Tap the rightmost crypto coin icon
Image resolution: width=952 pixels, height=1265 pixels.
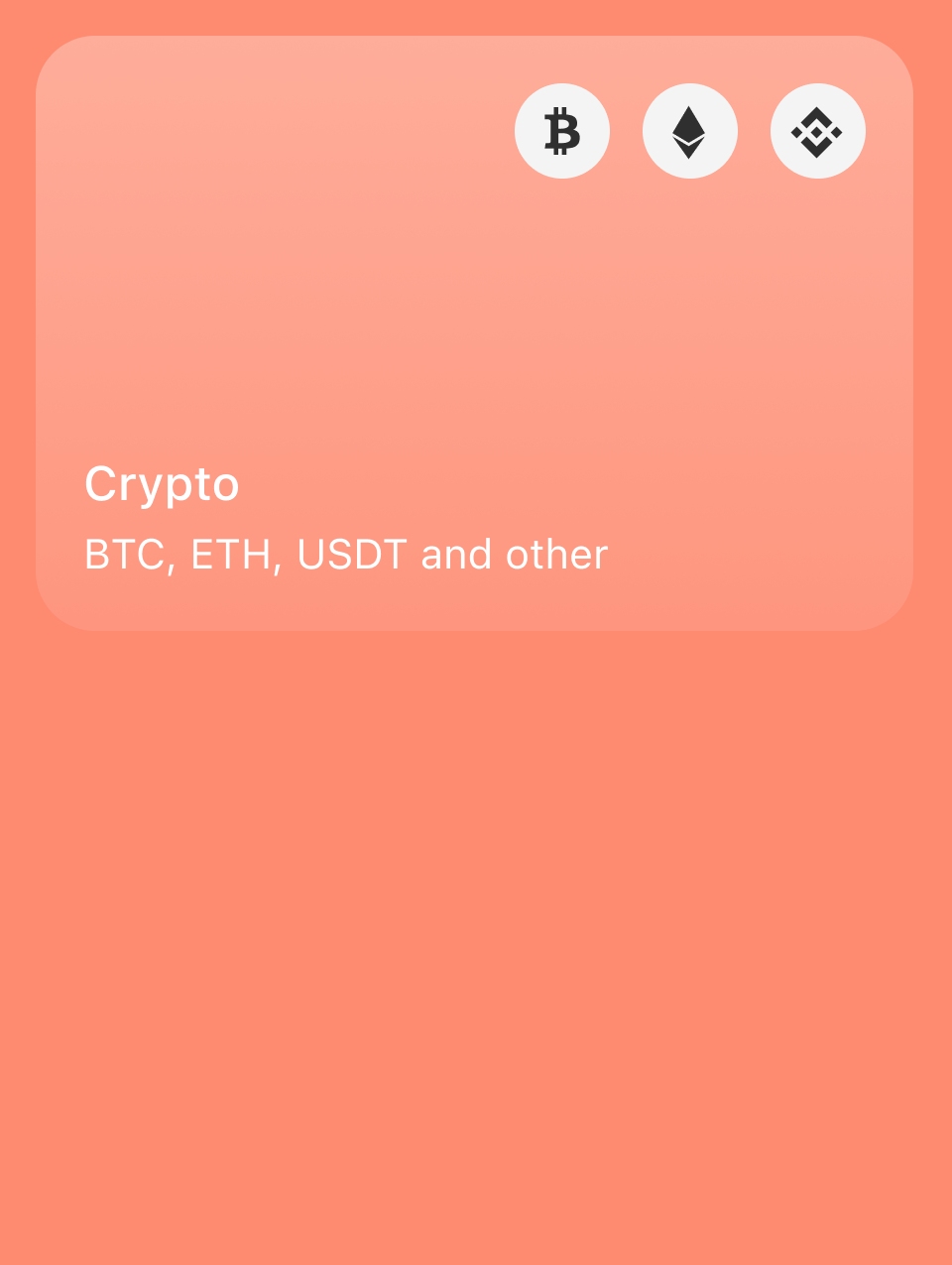coord(817,130)
